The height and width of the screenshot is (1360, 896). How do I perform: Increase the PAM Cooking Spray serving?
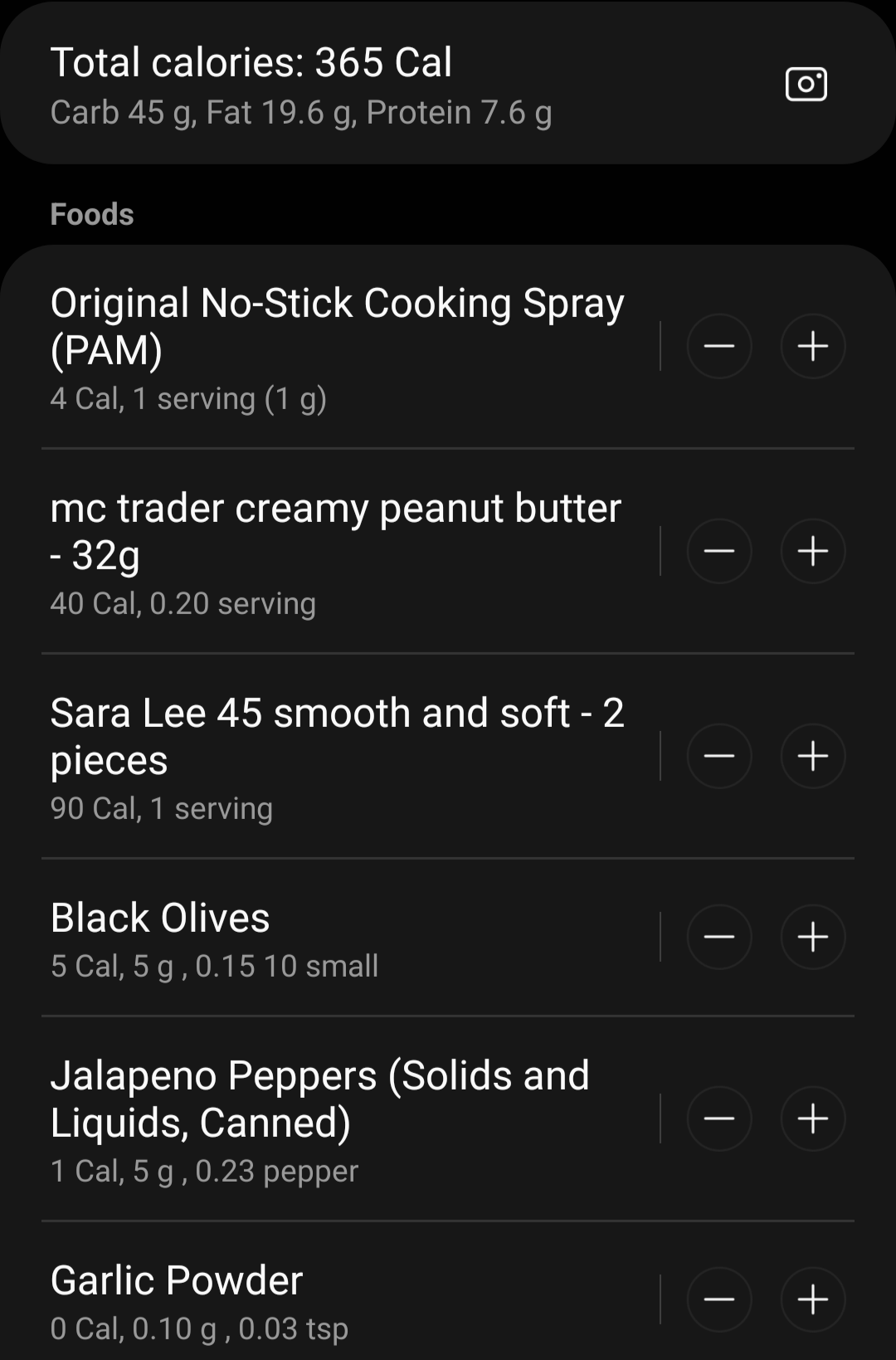pyautogui.click(x=813, y=346)
